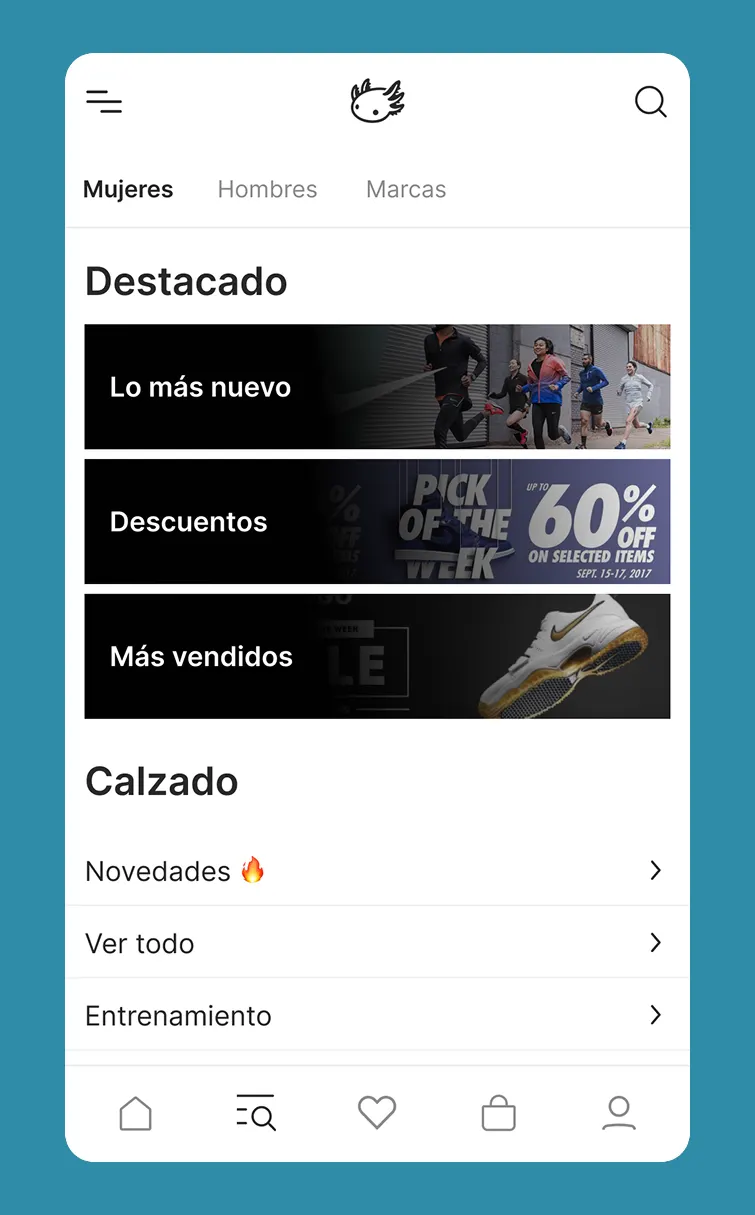Image resolution: width=755 pixels, height=1215 pixels.
Task: Open the Ver todo row
Action: coord(377,943)
